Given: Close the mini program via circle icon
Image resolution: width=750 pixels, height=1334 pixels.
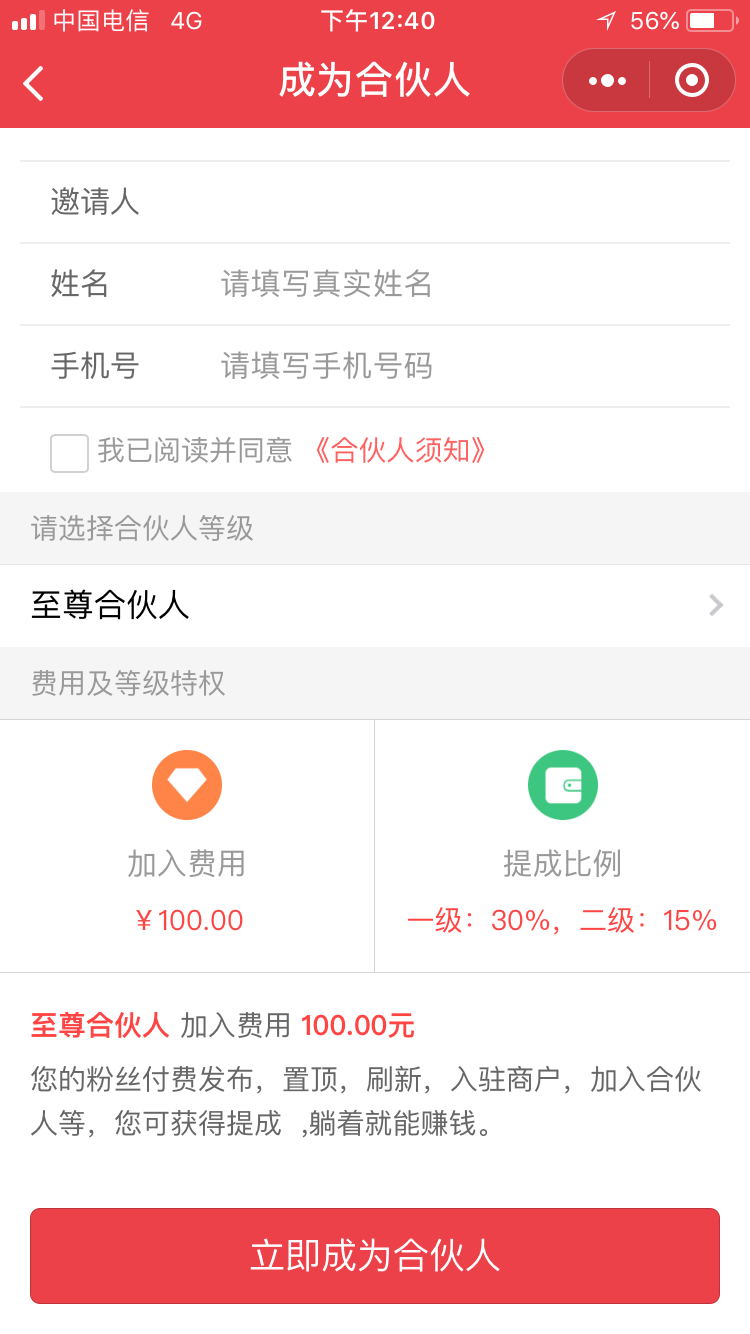Looking at the screenshot, I should [x=692, y=80].
